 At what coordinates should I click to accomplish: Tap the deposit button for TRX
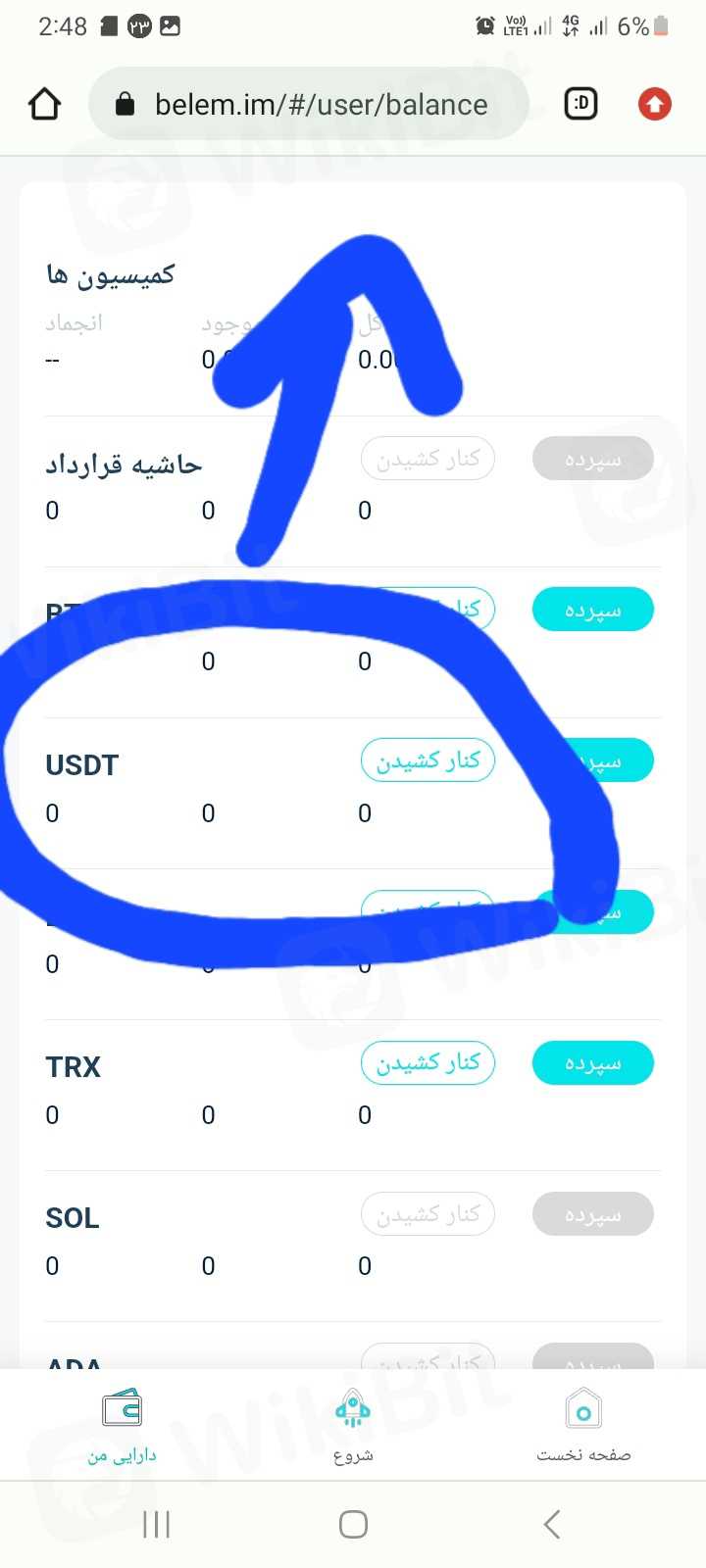[x=592, y=1062]
